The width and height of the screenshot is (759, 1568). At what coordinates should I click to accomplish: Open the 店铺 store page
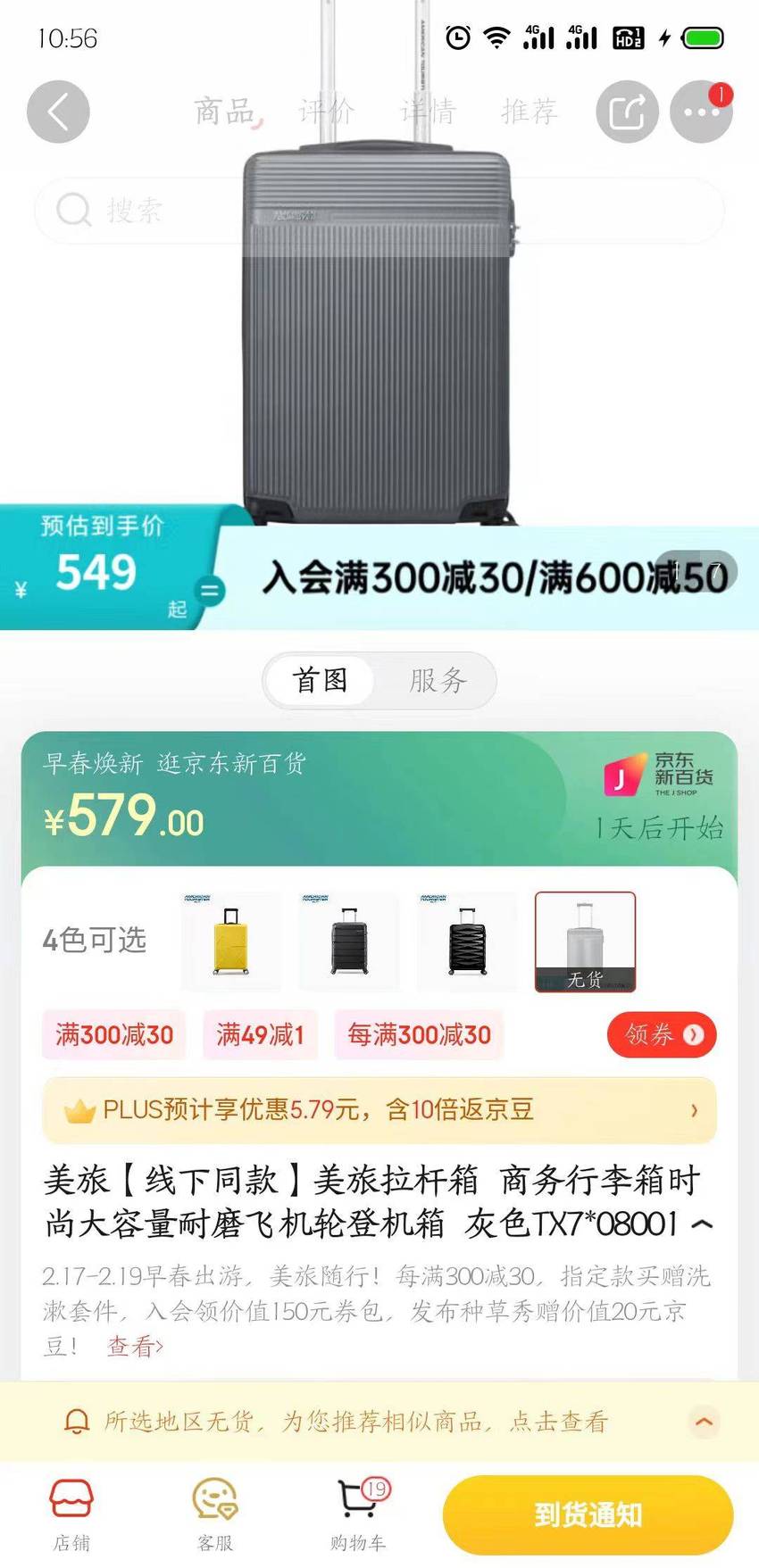click(71, 1516)
